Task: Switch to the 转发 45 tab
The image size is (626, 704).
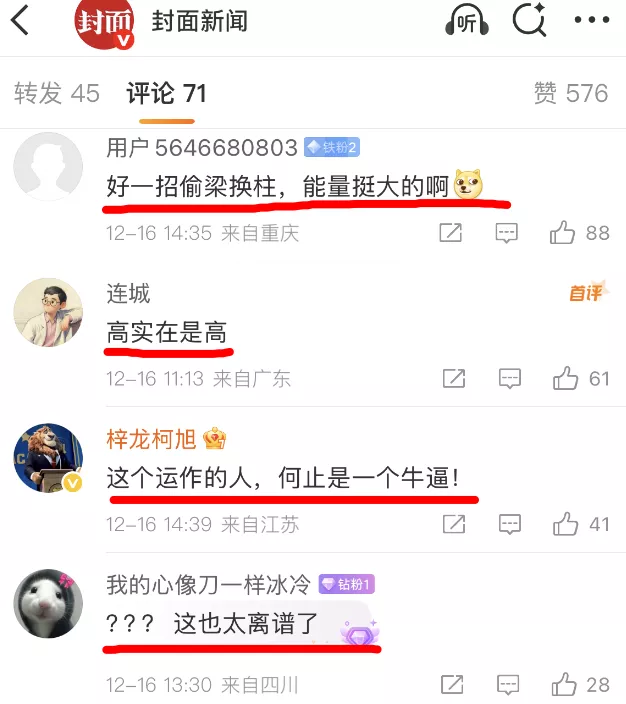Action: pyautogui.click(x=57, y=93)
